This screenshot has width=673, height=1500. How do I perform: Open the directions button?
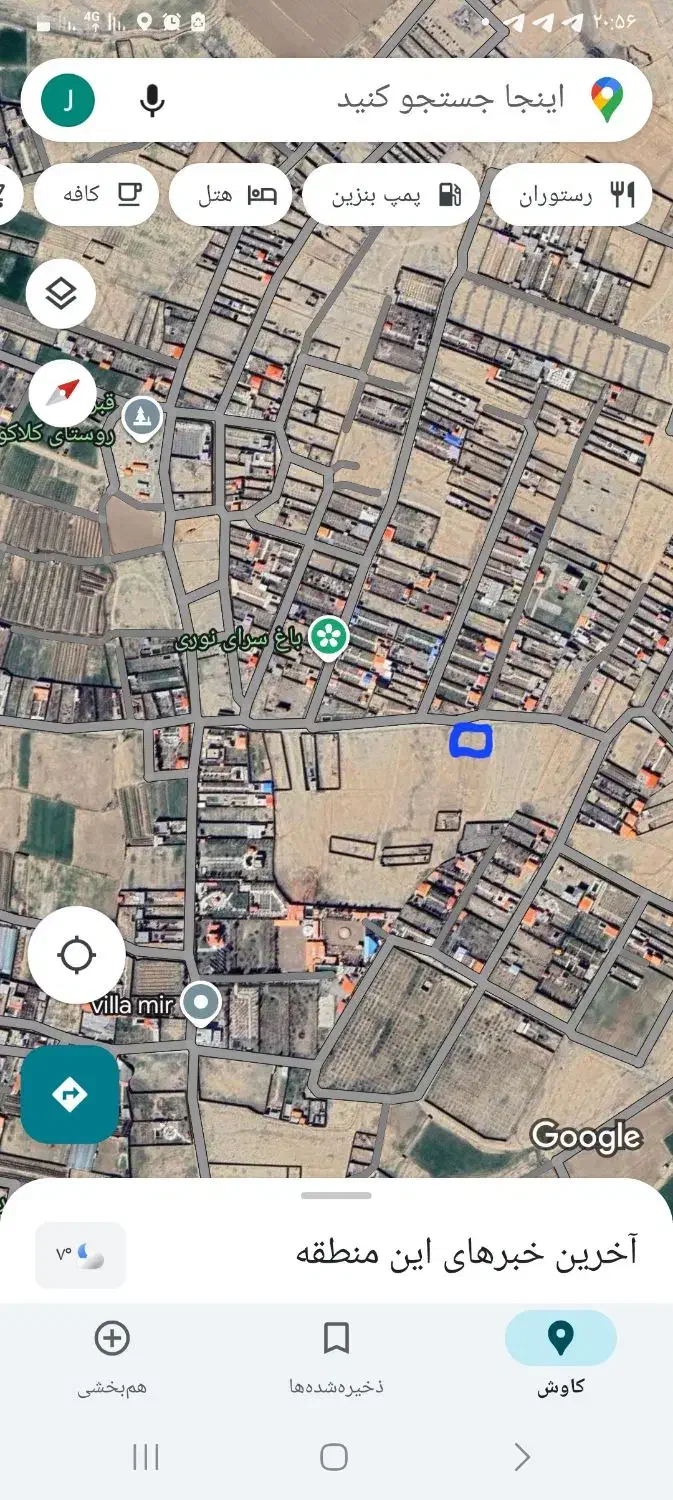point(69,1095)
